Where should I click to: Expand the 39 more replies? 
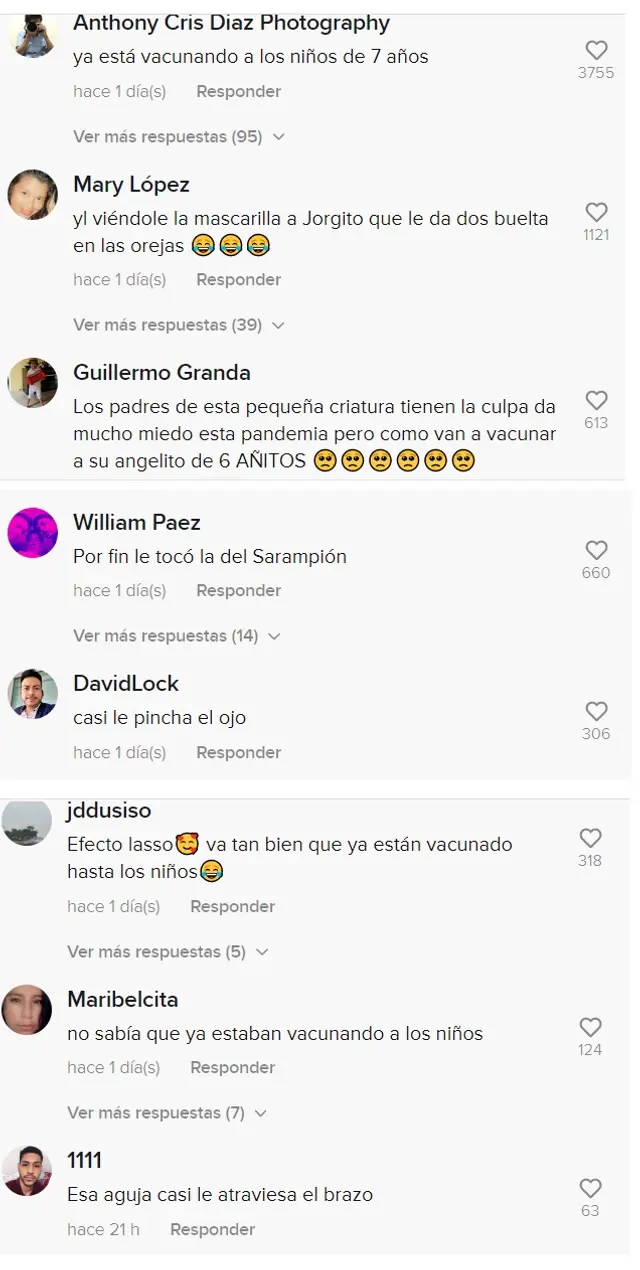(x=178, y=325)
